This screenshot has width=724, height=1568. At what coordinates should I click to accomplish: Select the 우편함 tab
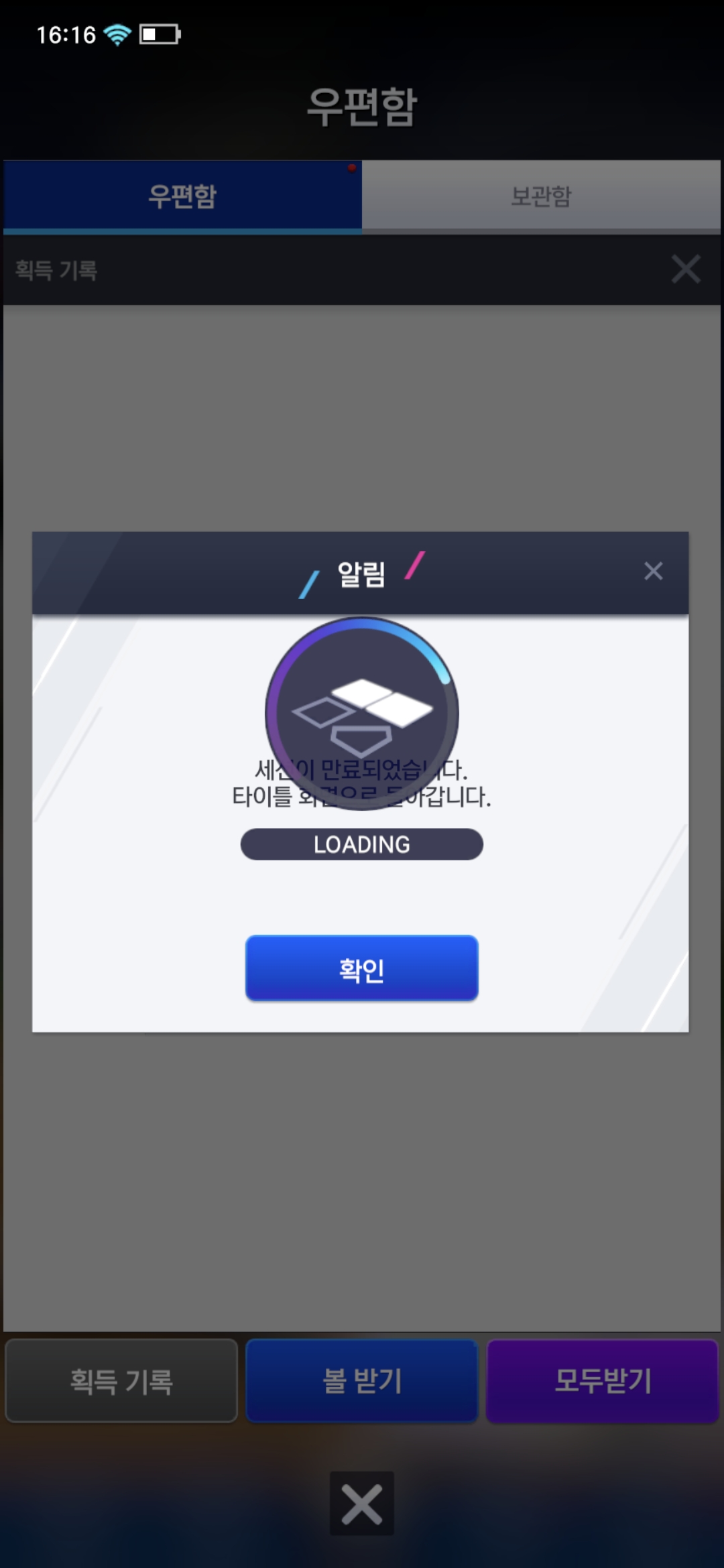(x=182, y=196)
